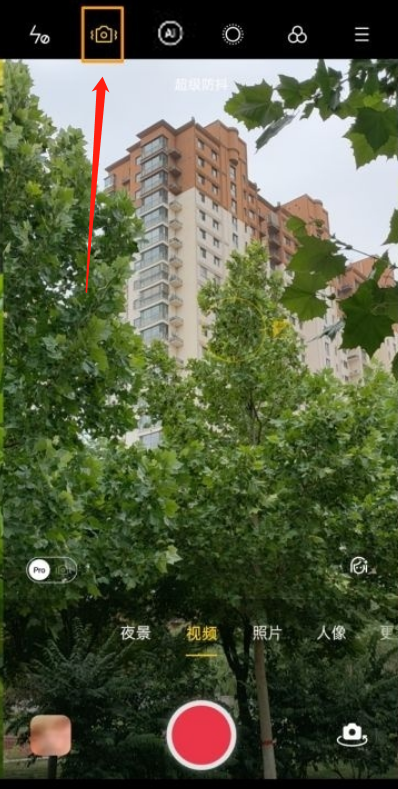Start recording with the red button
This screenshot has width=398, height=789.
(x=201, y=735)
